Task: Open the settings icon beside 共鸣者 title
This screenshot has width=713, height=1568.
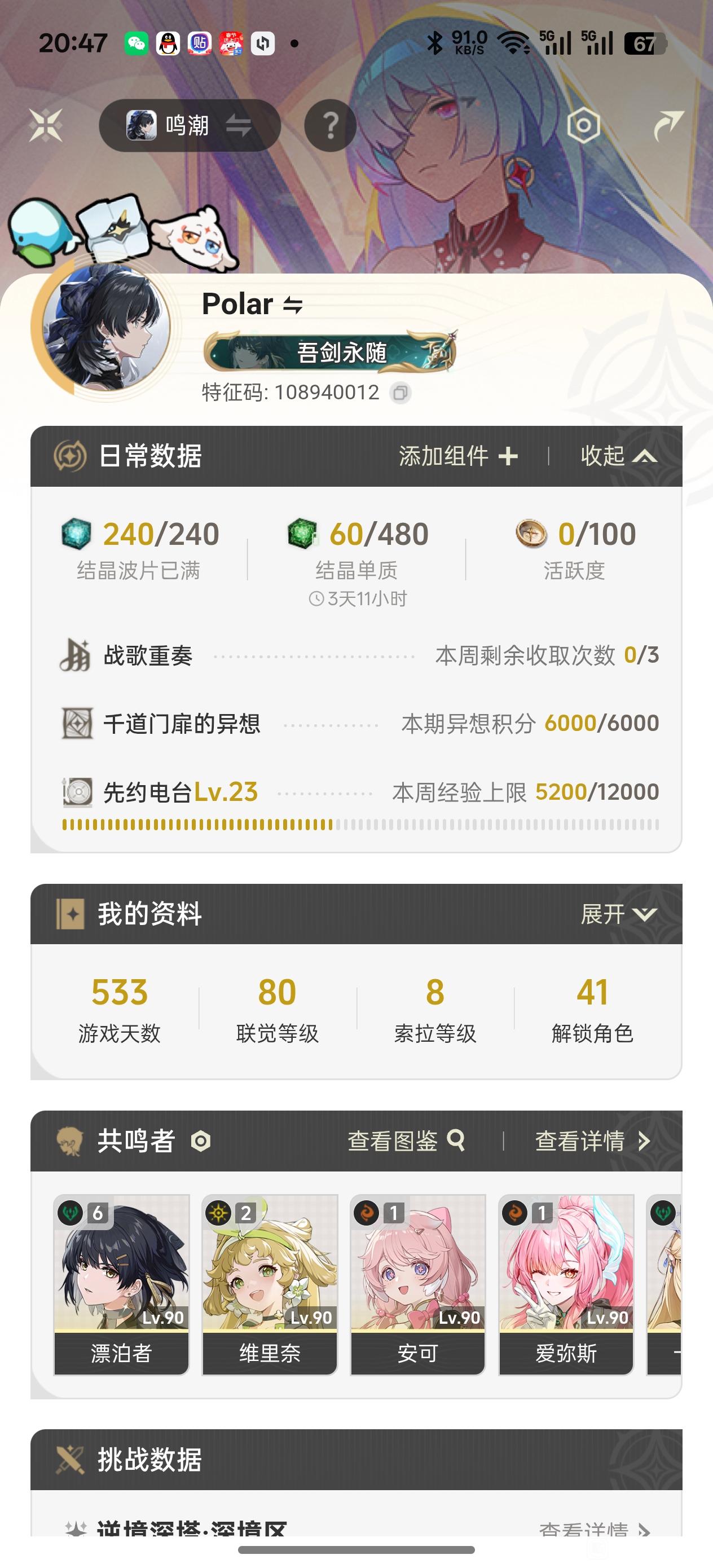Action: click(201, 1140)
